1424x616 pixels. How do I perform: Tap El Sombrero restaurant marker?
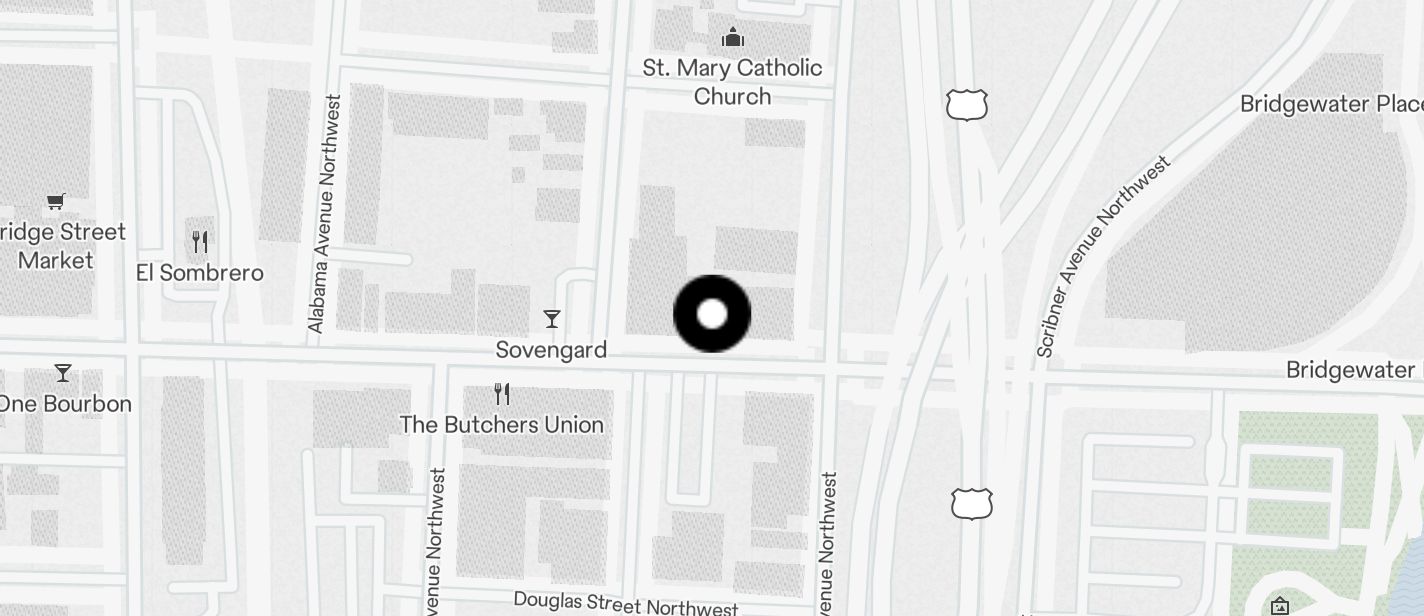(200, 242)
